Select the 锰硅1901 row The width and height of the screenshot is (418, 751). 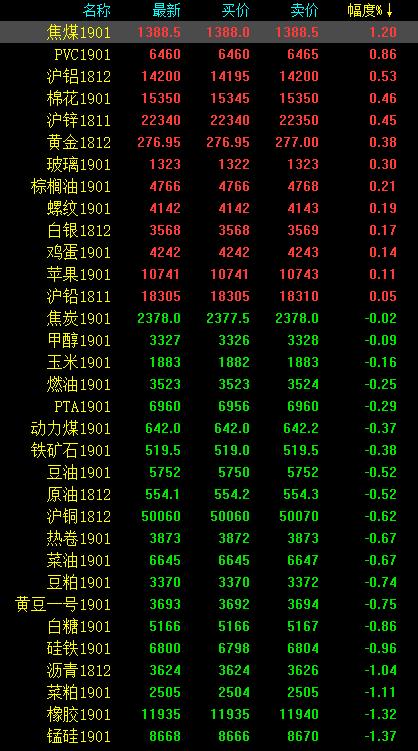tap(209, 737)
